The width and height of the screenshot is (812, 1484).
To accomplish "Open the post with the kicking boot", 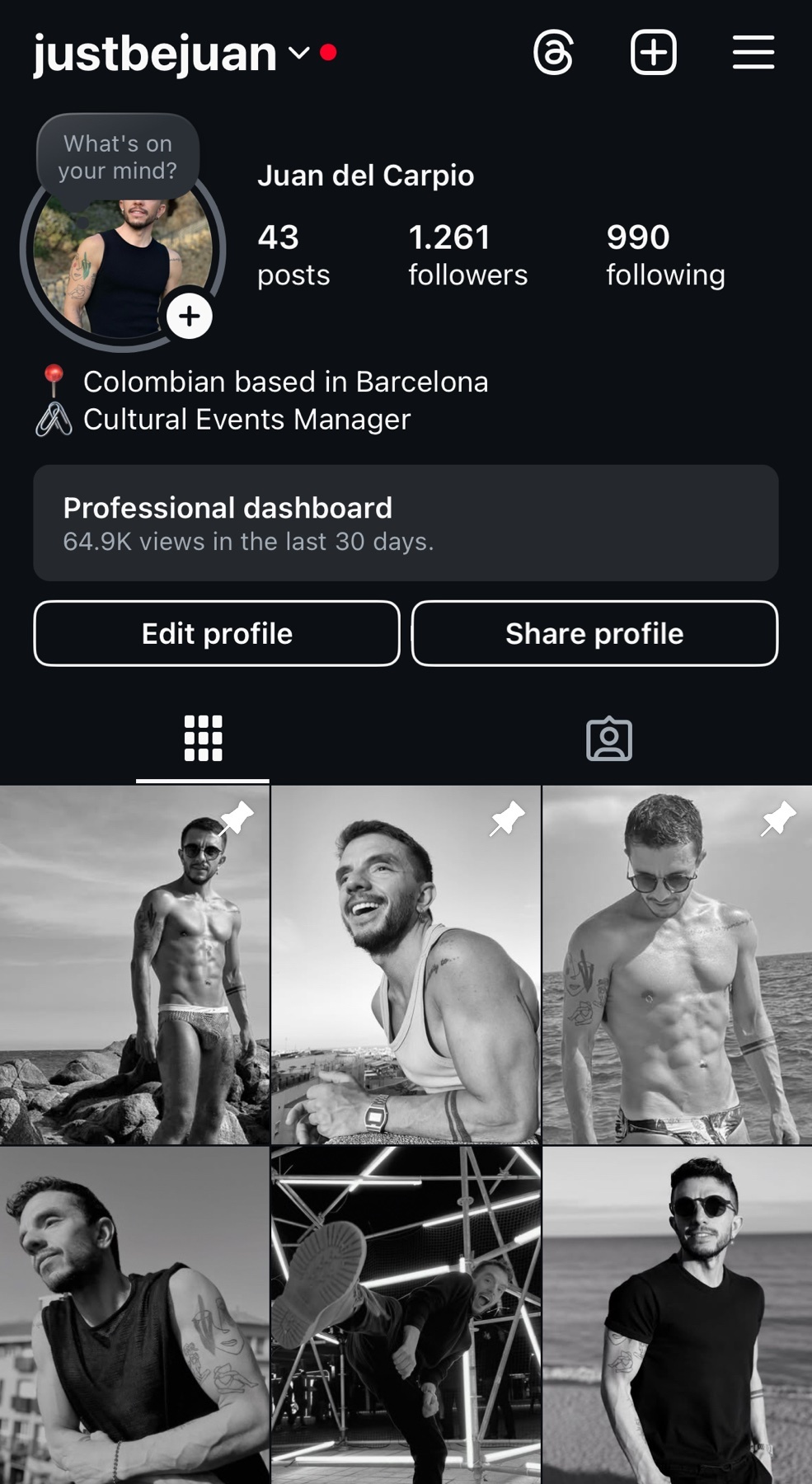I will 406,1315.
